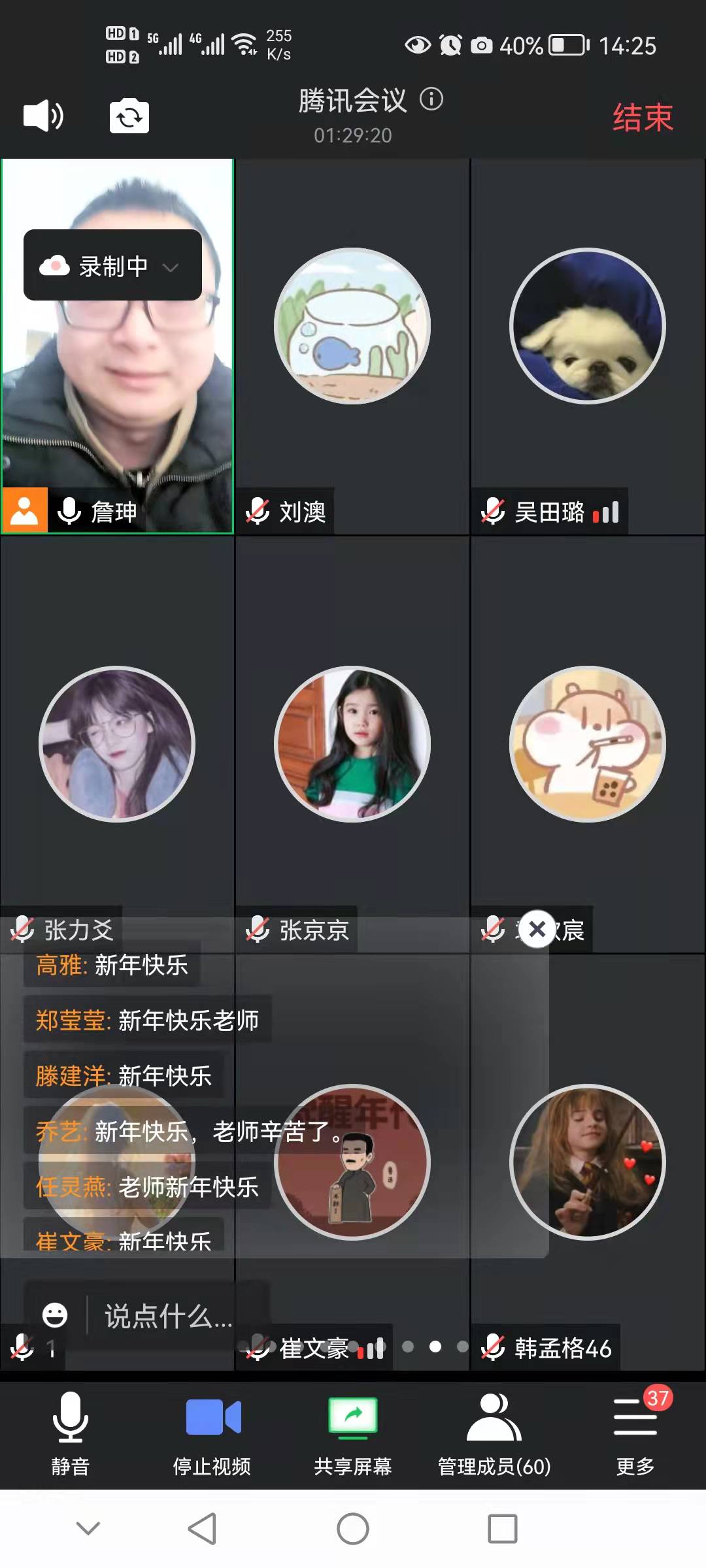706x1568 pixels.
Task: Toggle the speaker audio output icon
Action: (x=43, y=116)
